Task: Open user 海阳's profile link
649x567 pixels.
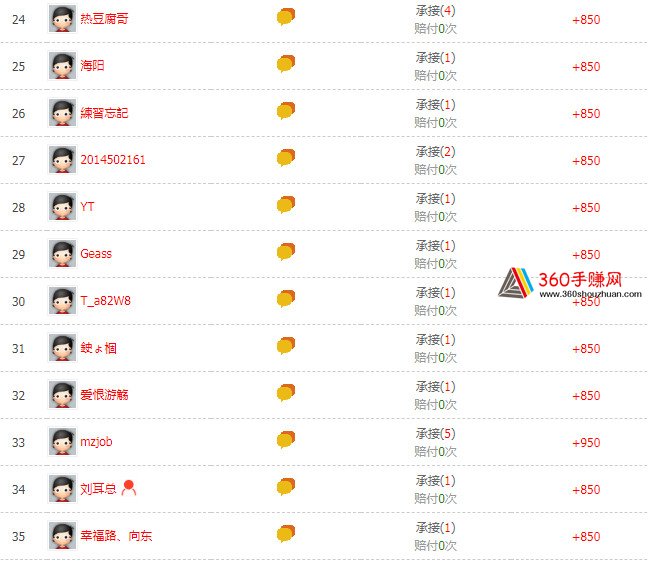Action: point(92,66)
